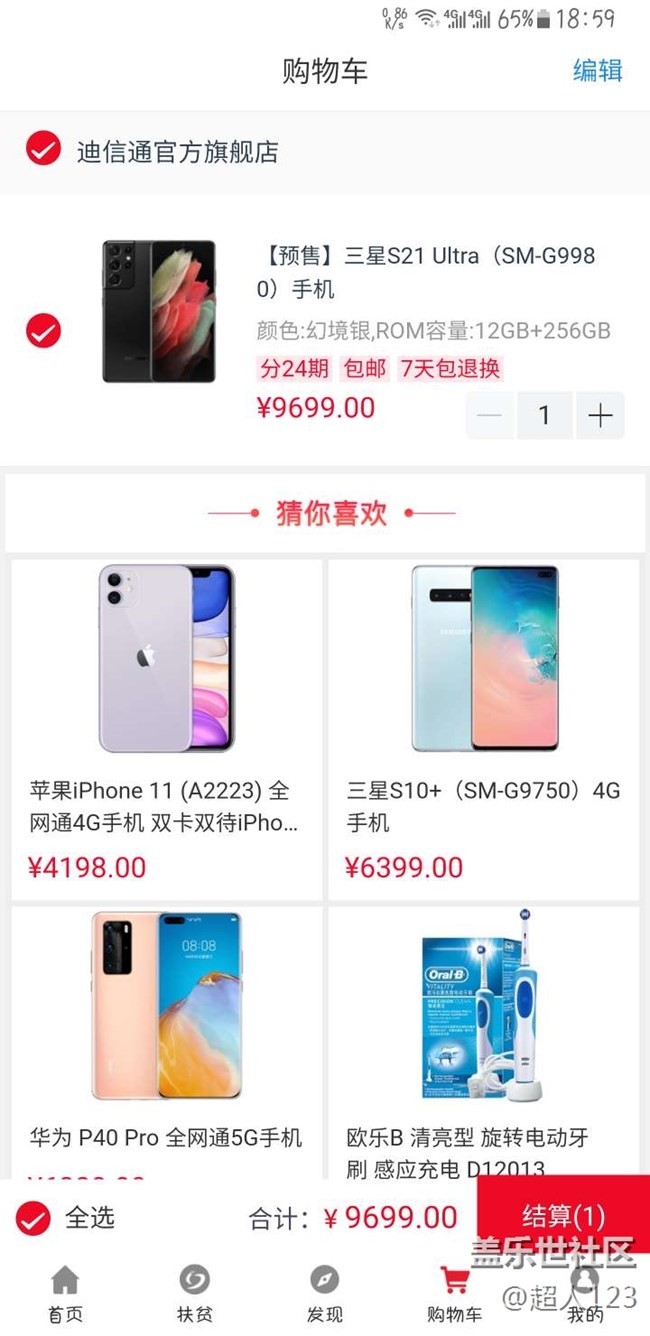Open the 我的 profile tab
Image resolution: width=650 pixels, height=1336 pixels.
584,1294
